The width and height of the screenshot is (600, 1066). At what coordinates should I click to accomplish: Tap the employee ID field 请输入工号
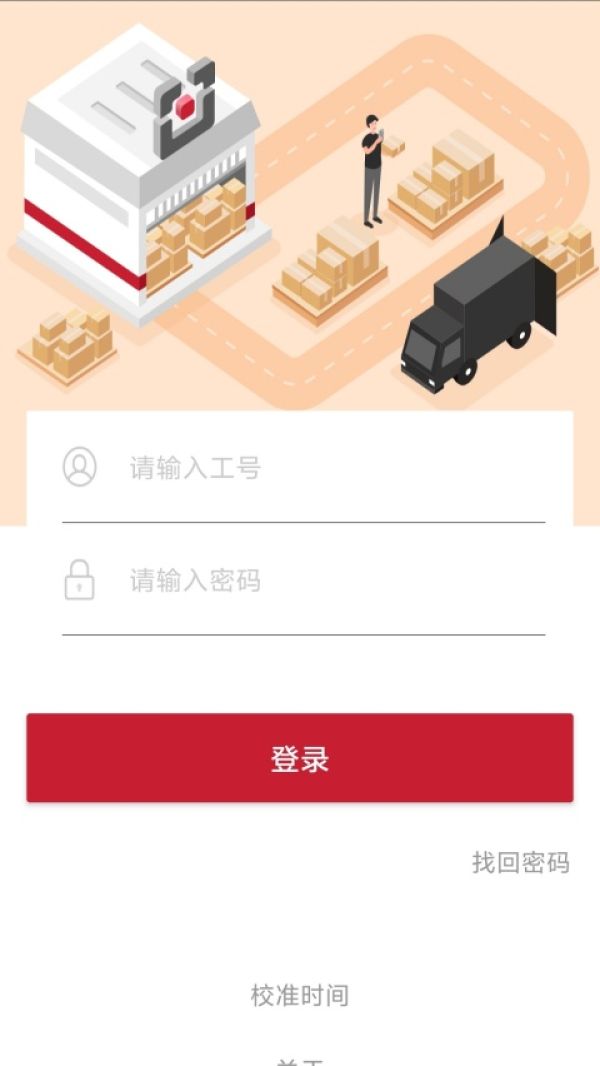(303, 468)
